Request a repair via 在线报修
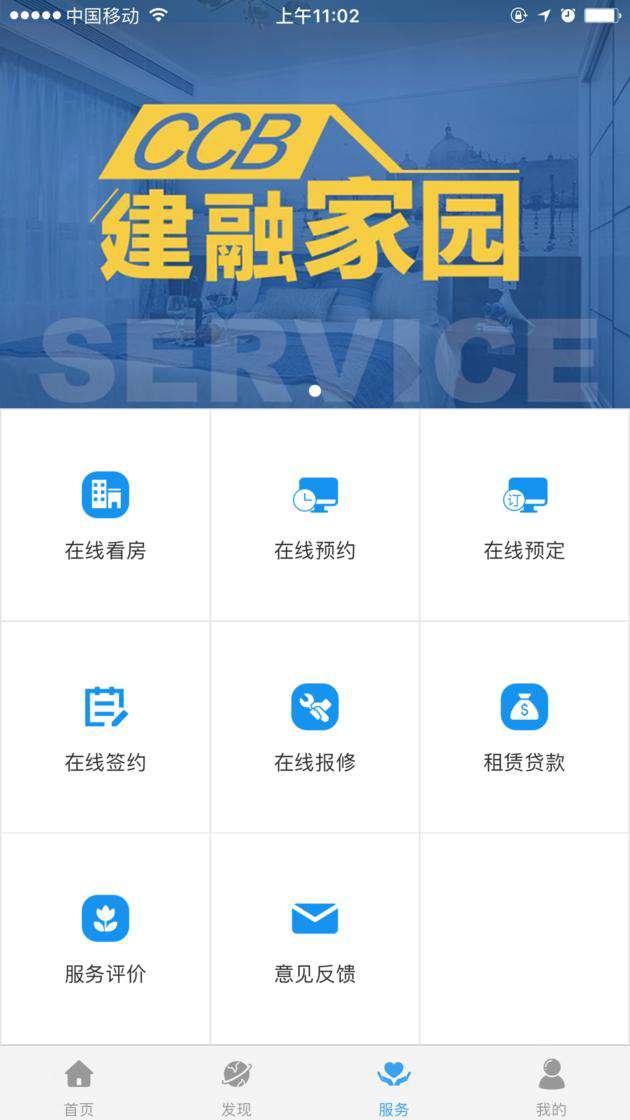This screenshot has height=1120, width=630. [x=315, y=727]
